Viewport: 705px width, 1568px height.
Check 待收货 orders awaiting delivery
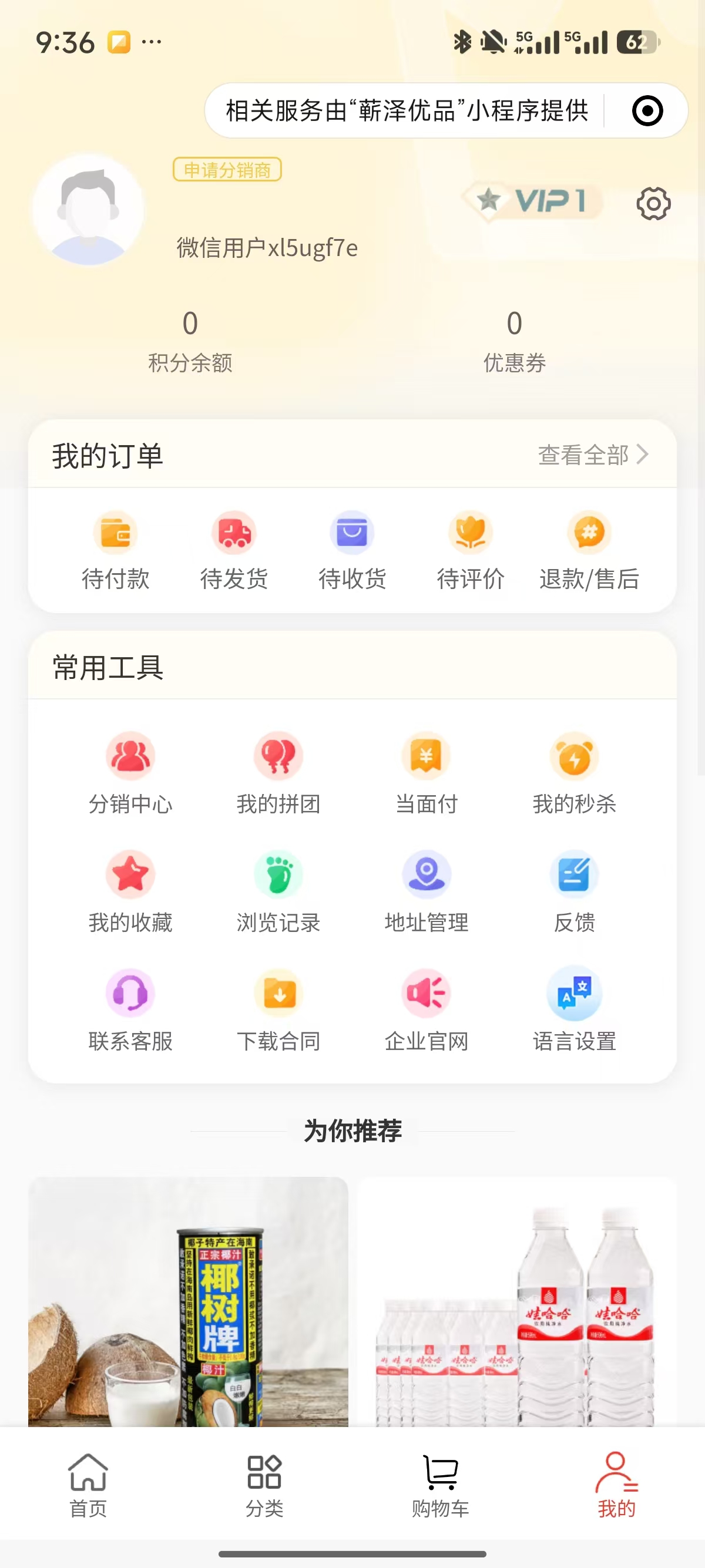click(x=352, y=550)
